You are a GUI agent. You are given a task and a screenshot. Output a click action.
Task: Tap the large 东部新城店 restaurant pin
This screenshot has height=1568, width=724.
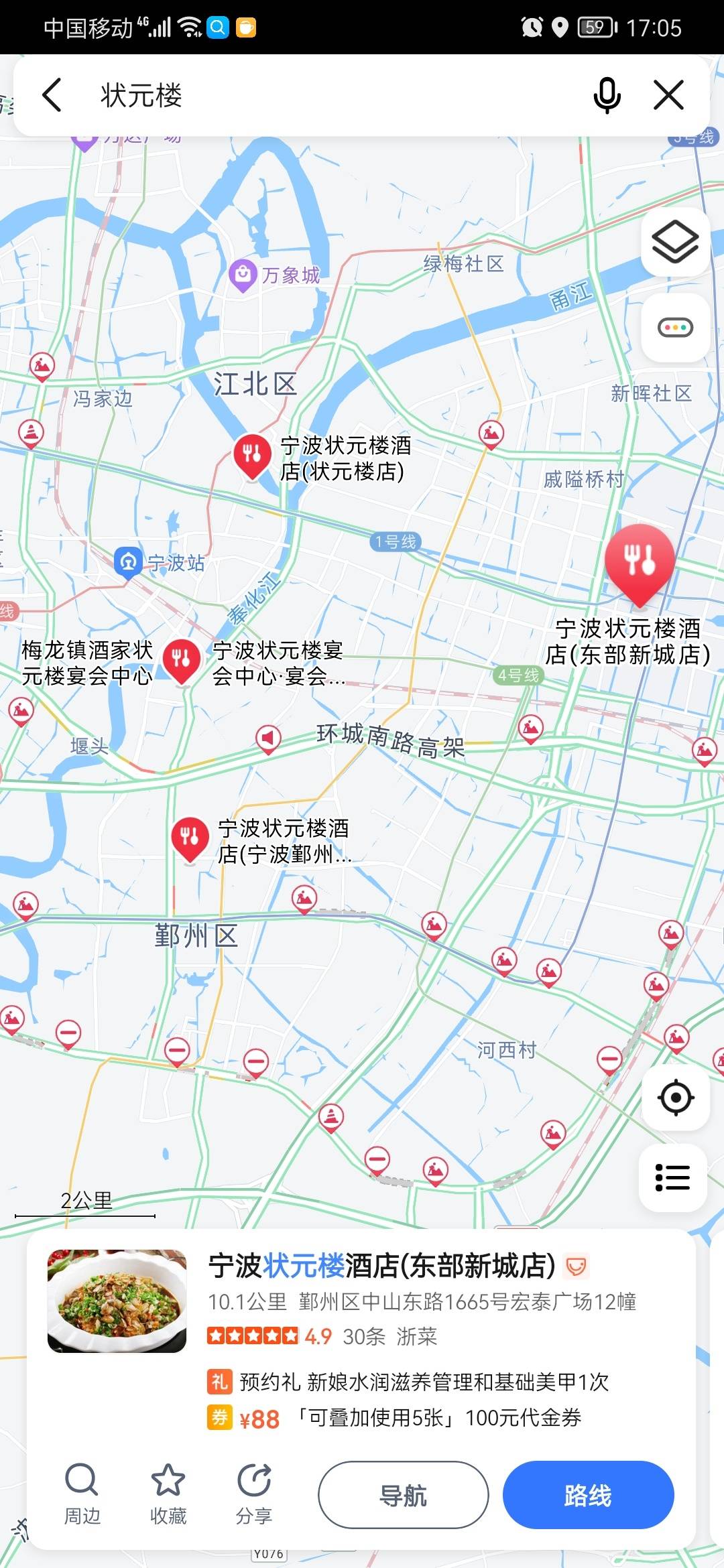[x=640, y=562]
